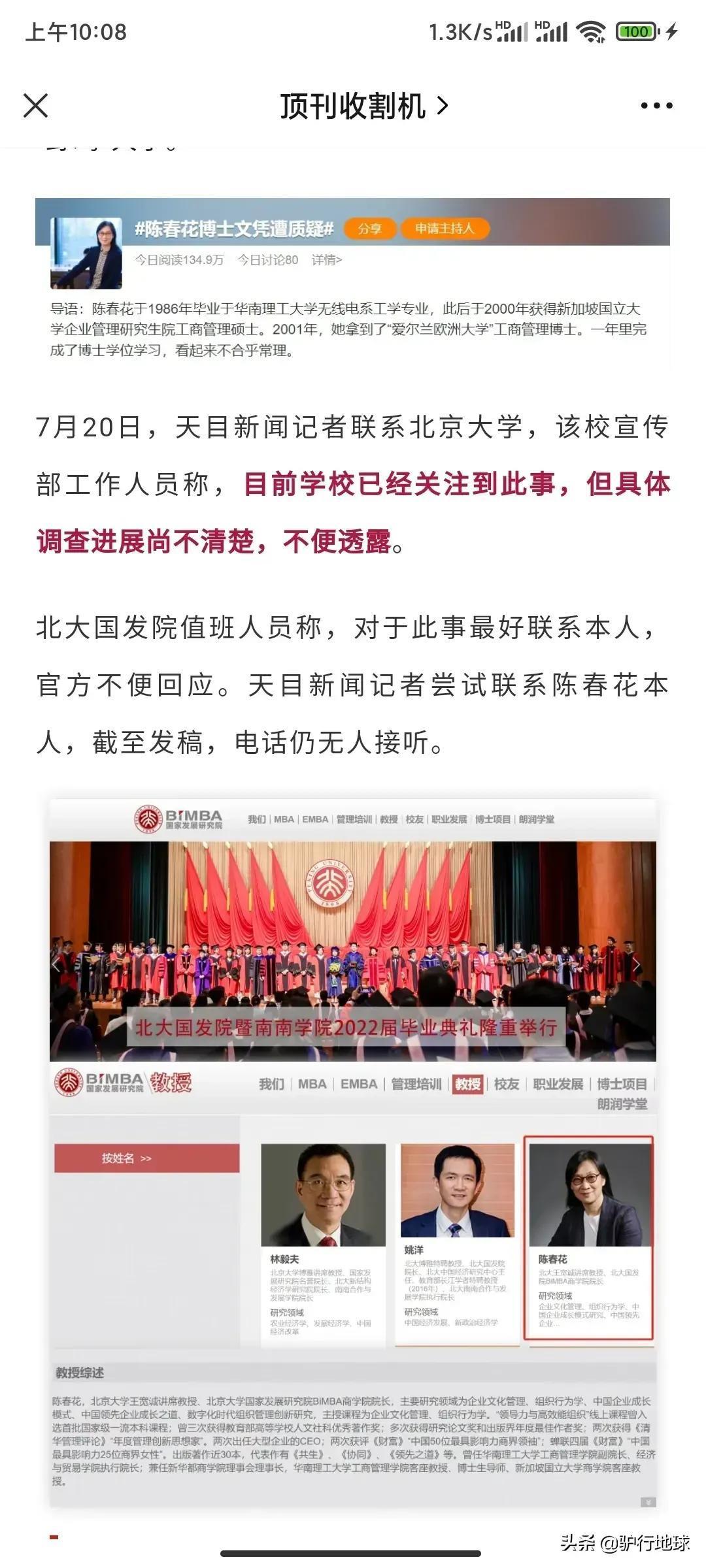Close the article page
Image resolution: width=706 pixels, height=1568 pixels.
click(36, 105)
